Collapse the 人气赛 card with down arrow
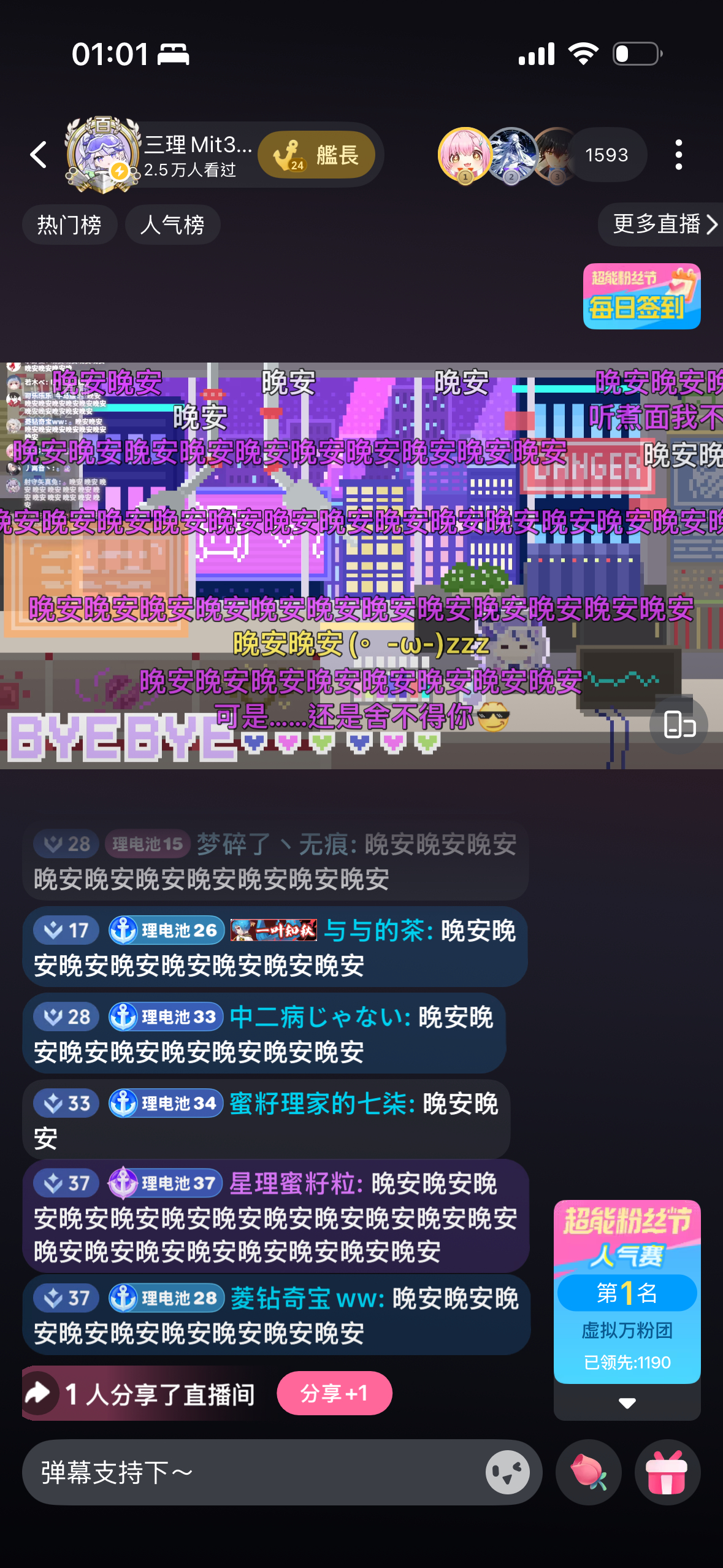This screenshot has height=1568, width=723. click(x=627, y=1403)
